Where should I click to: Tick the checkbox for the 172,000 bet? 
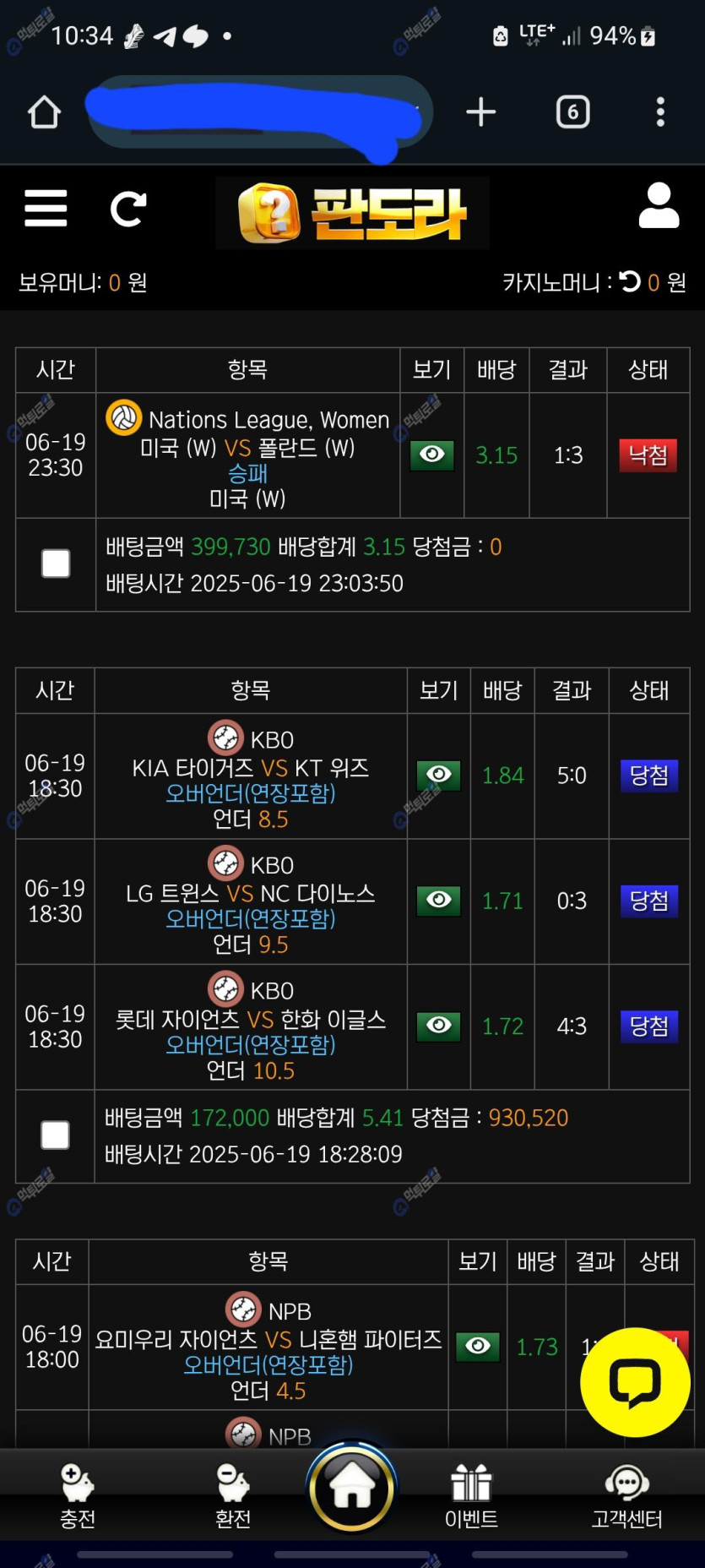[56, 1135]
